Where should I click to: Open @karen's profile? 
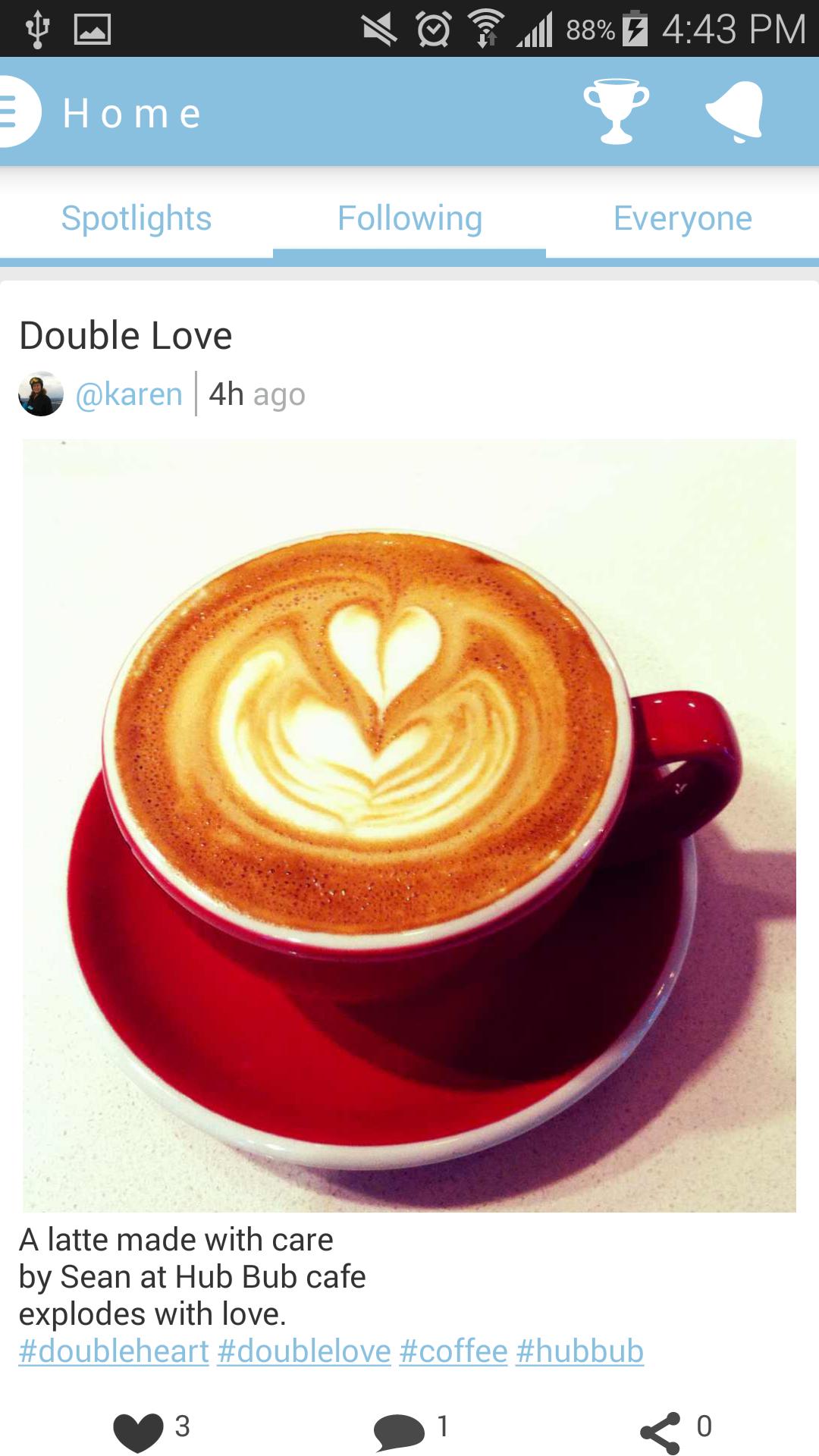click(129, 394)
